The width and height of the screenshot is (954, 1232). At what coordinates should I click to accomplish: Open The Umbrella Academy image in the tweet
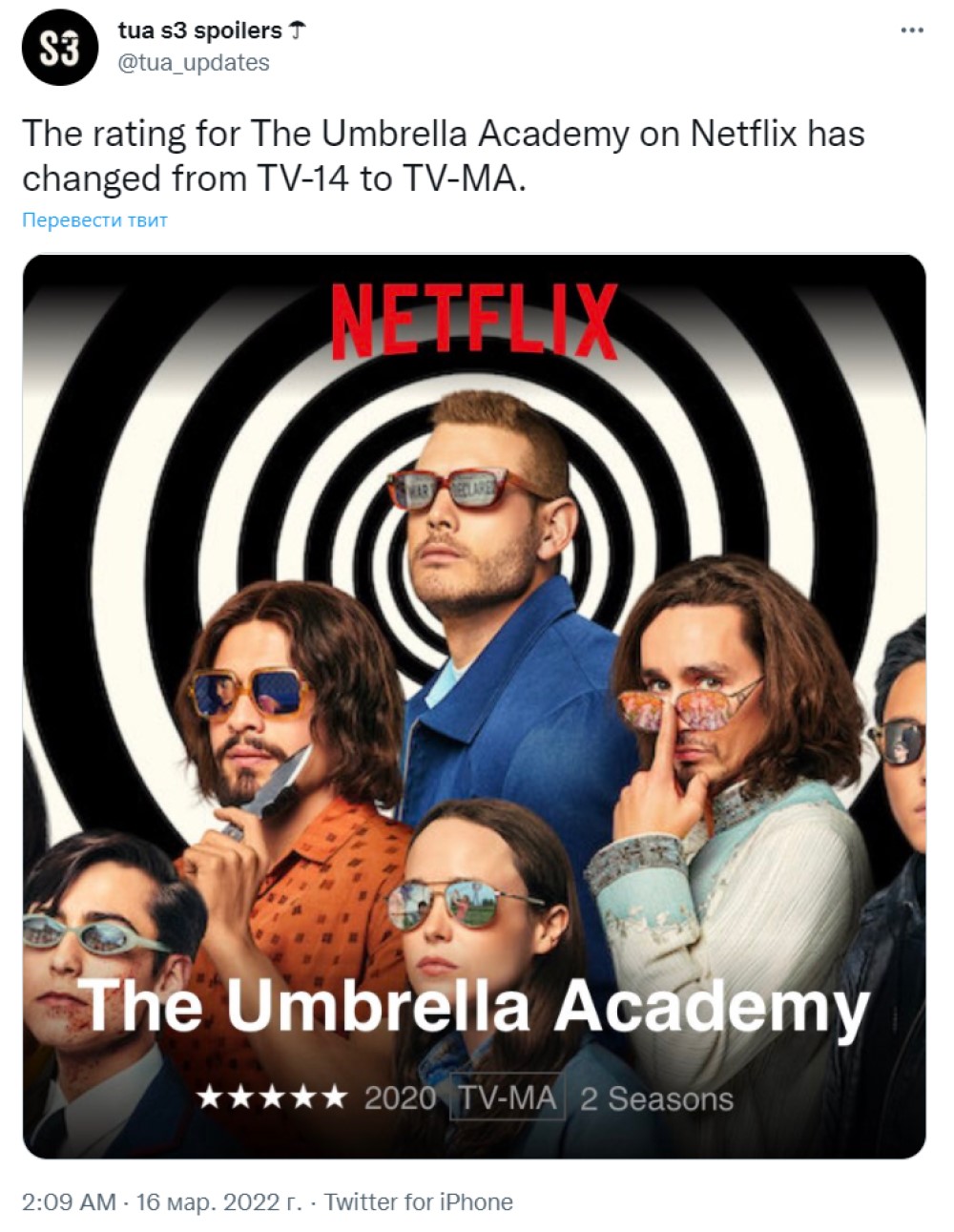click(474, 706)
